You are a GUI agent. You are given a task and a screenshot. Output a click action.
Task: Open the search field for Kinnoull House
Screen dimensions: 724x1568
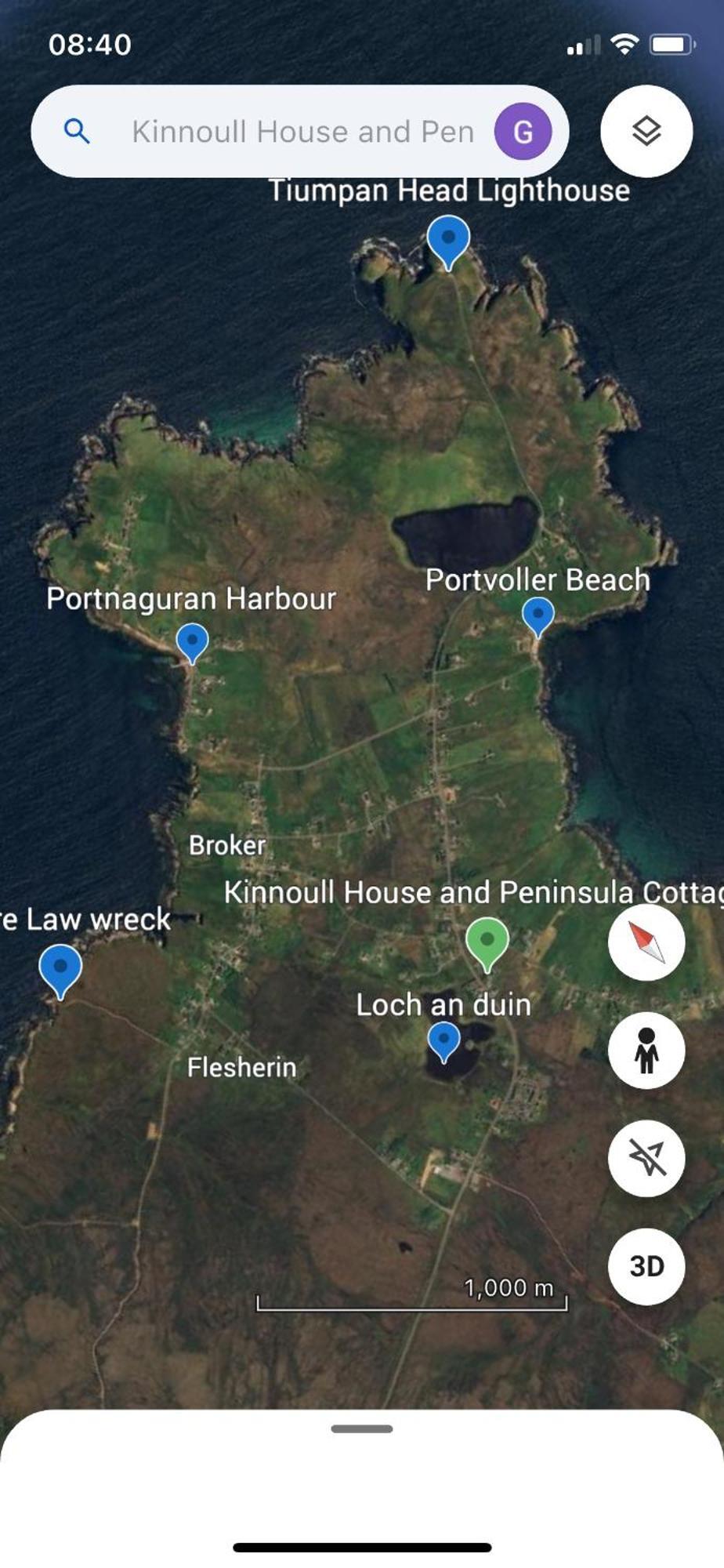302,132
